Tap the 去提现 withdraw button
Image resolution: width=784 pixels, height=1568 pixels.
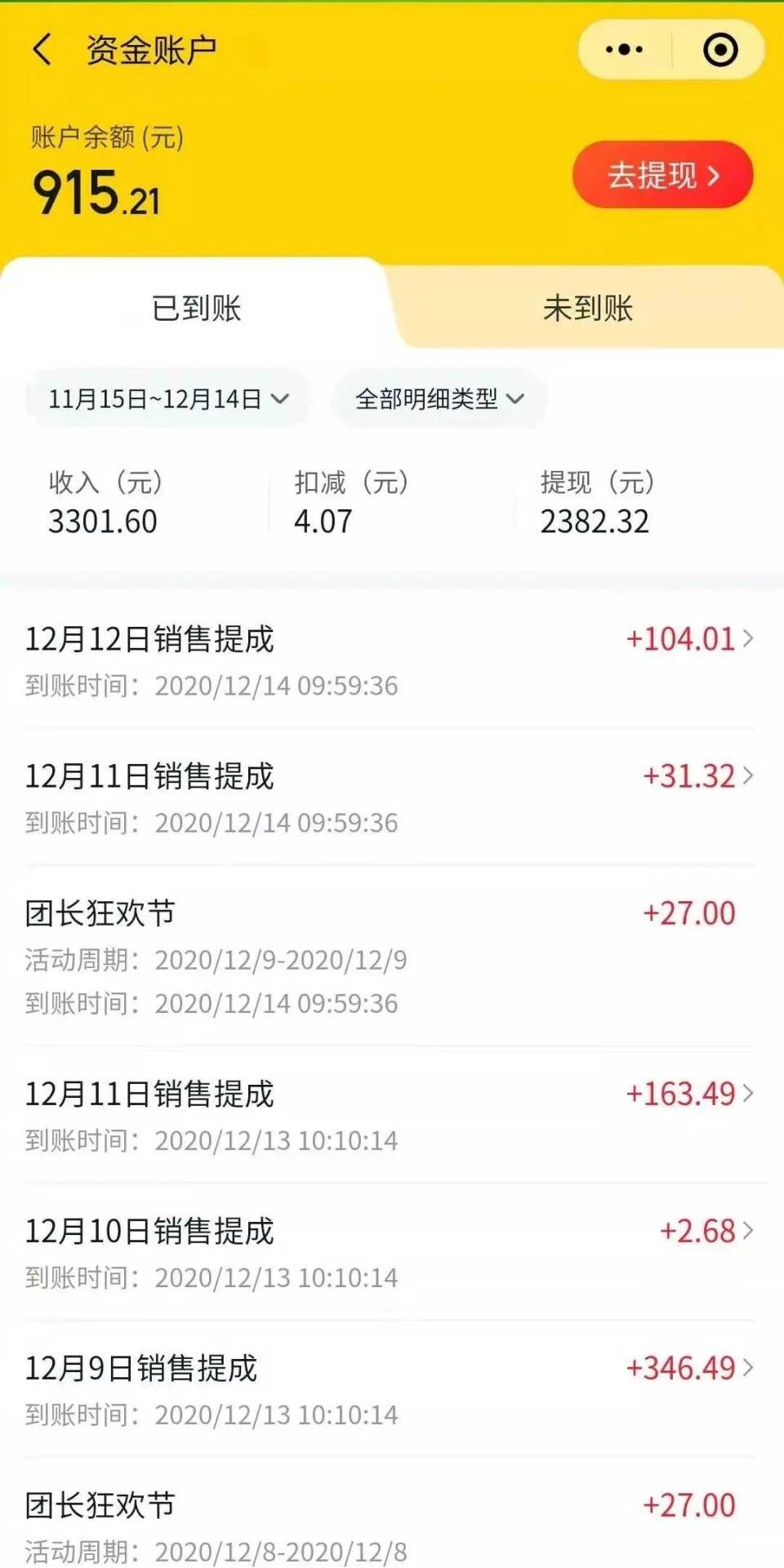pos(662,175)
